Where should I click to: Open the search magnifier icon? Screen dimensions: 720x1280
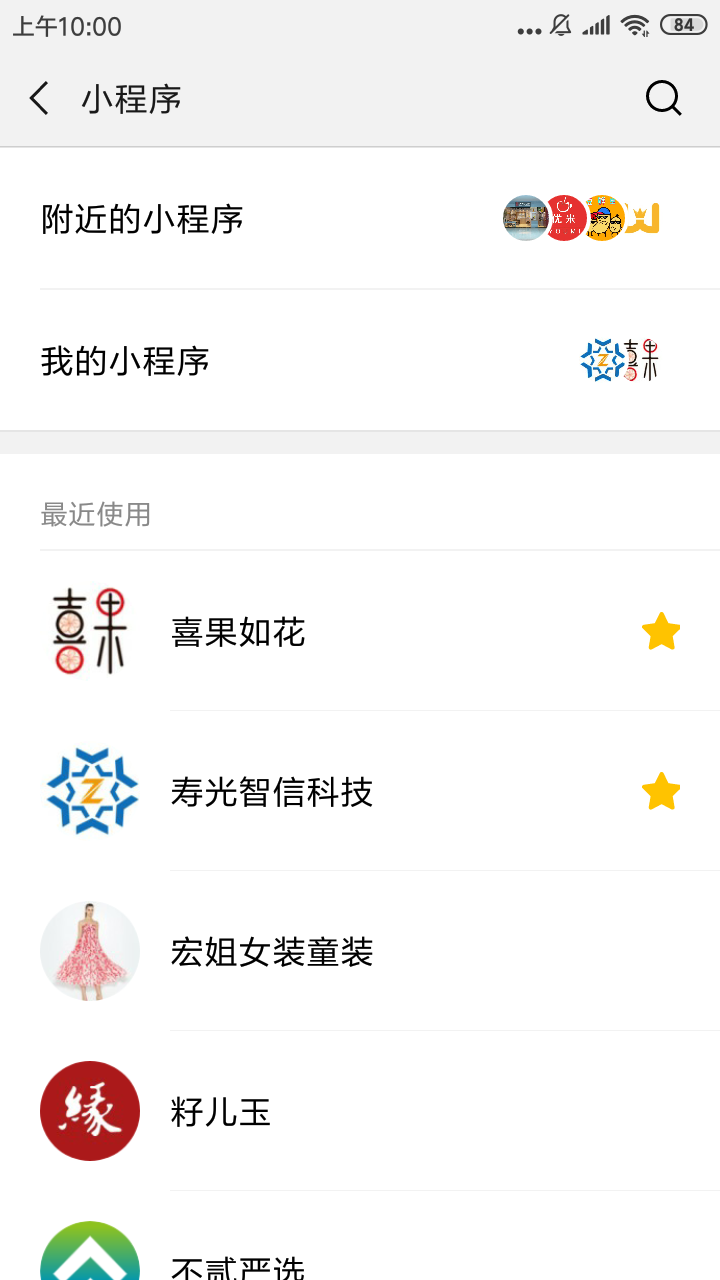662,98
